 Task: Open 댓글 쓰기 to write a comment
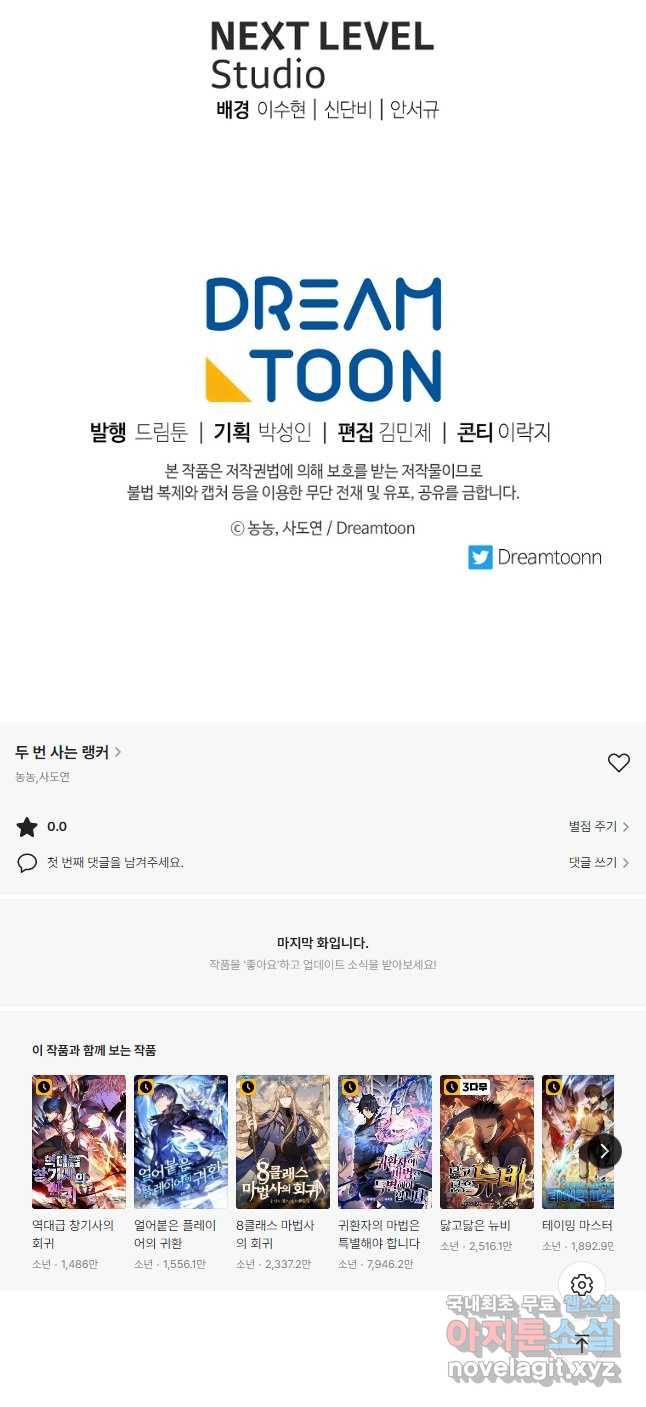pos(599,862)
